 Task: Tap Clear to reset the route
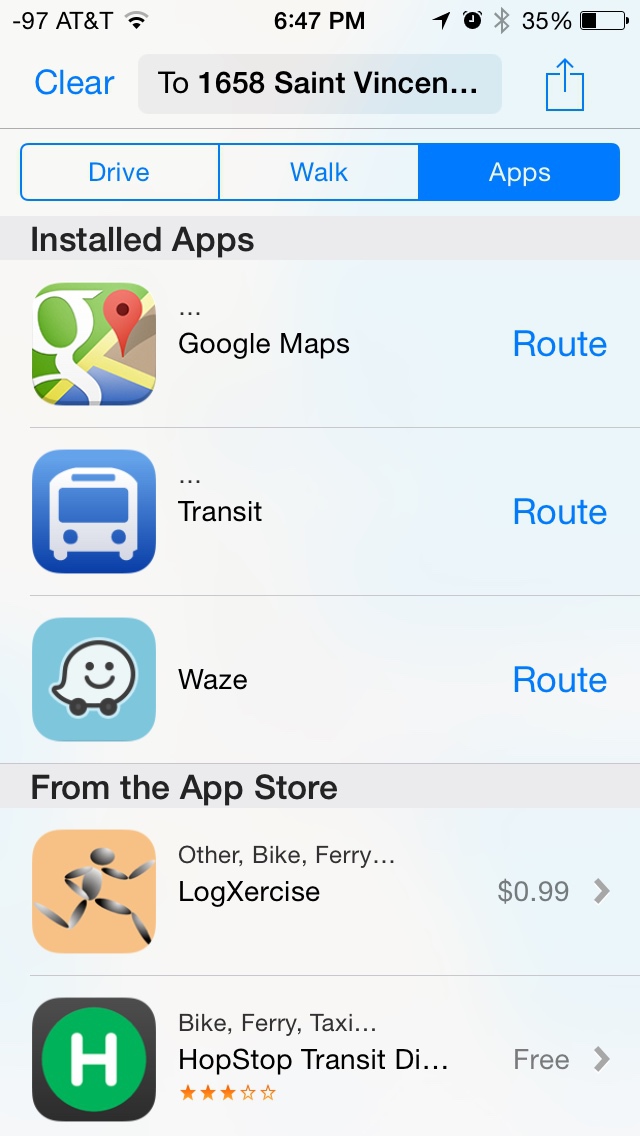[x=74, y=83]
